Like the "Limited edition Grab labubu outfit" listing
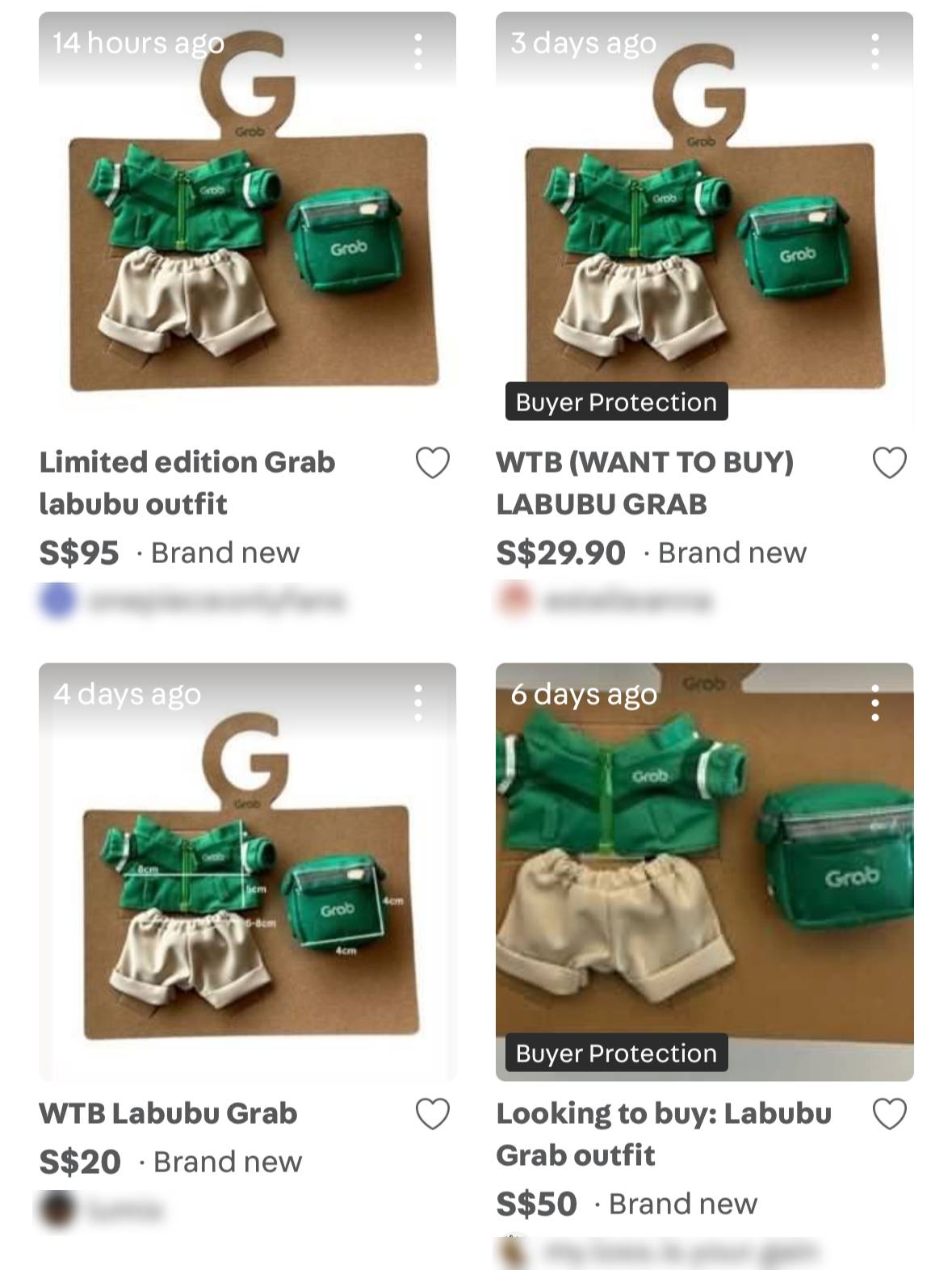Viewport: 952px width, 1270px height. tap(434, 462)
